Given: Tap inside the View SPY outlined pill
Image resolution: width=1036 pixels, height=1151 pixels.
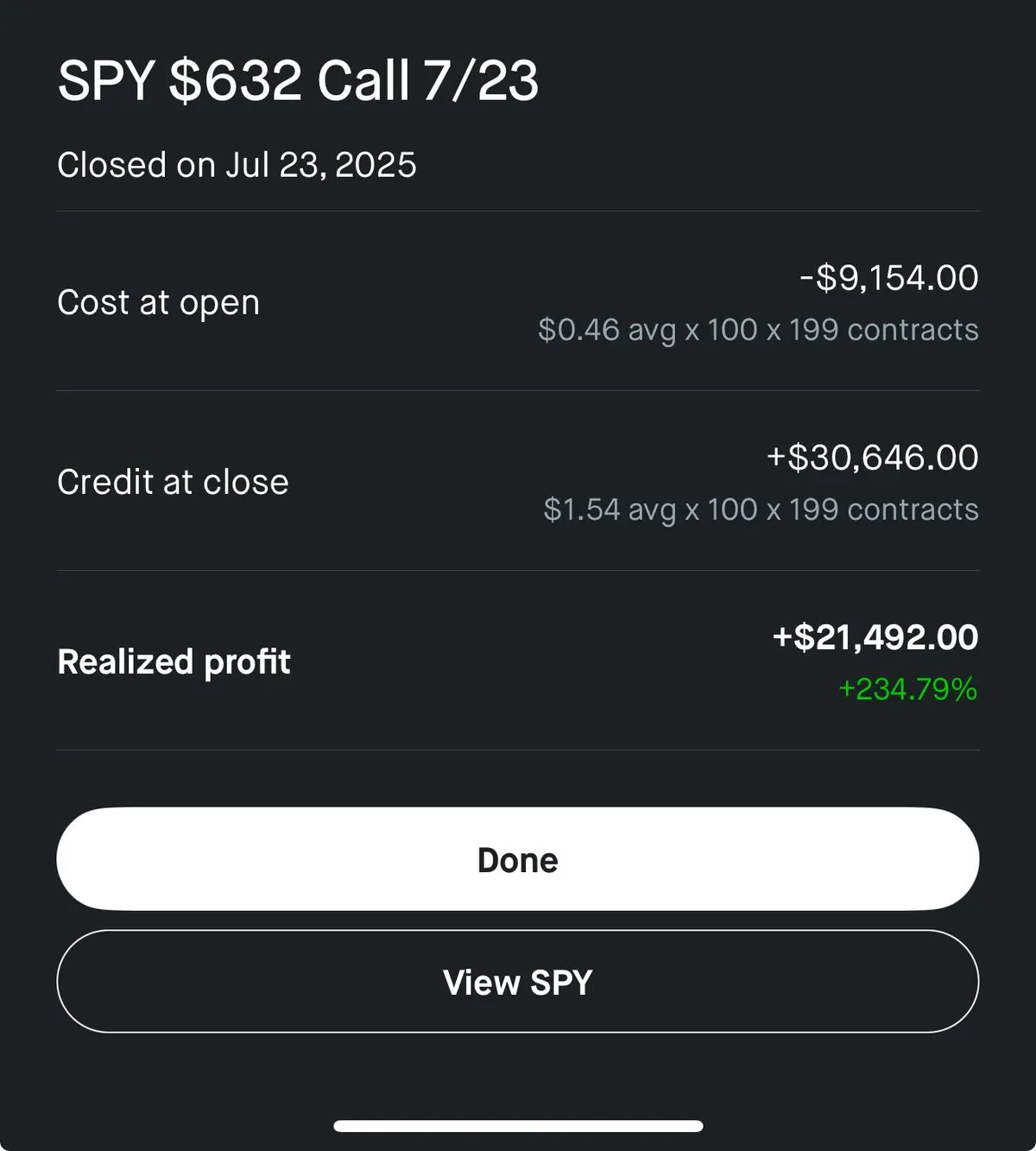Looking at the screenshot, I should click(516, 981).
